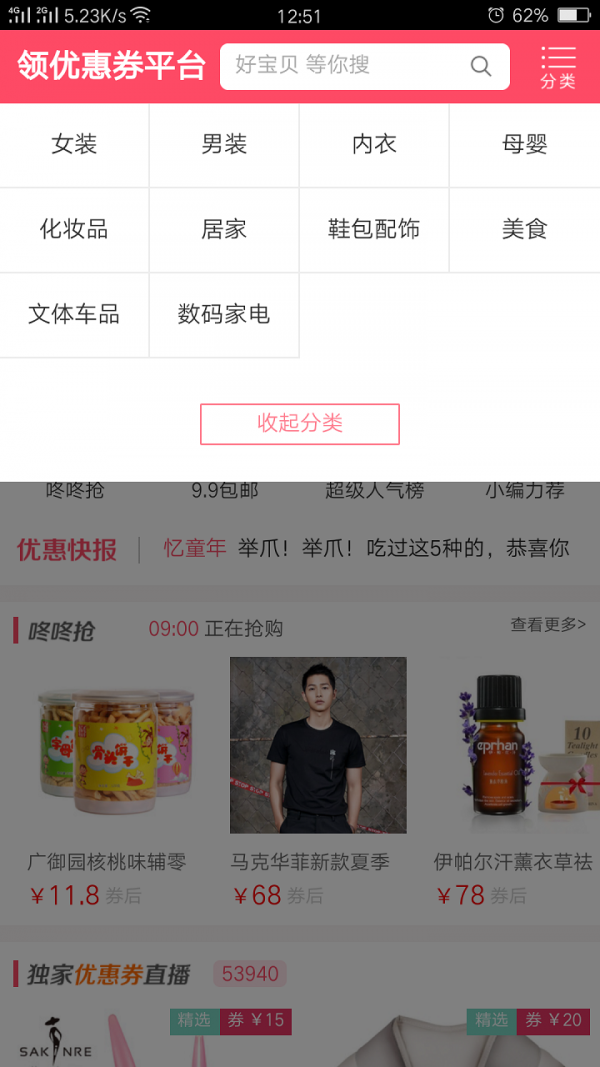This screenshot has height=1067, width=600.
Task: Open the 母婴 category
Action: pos(524,145)
